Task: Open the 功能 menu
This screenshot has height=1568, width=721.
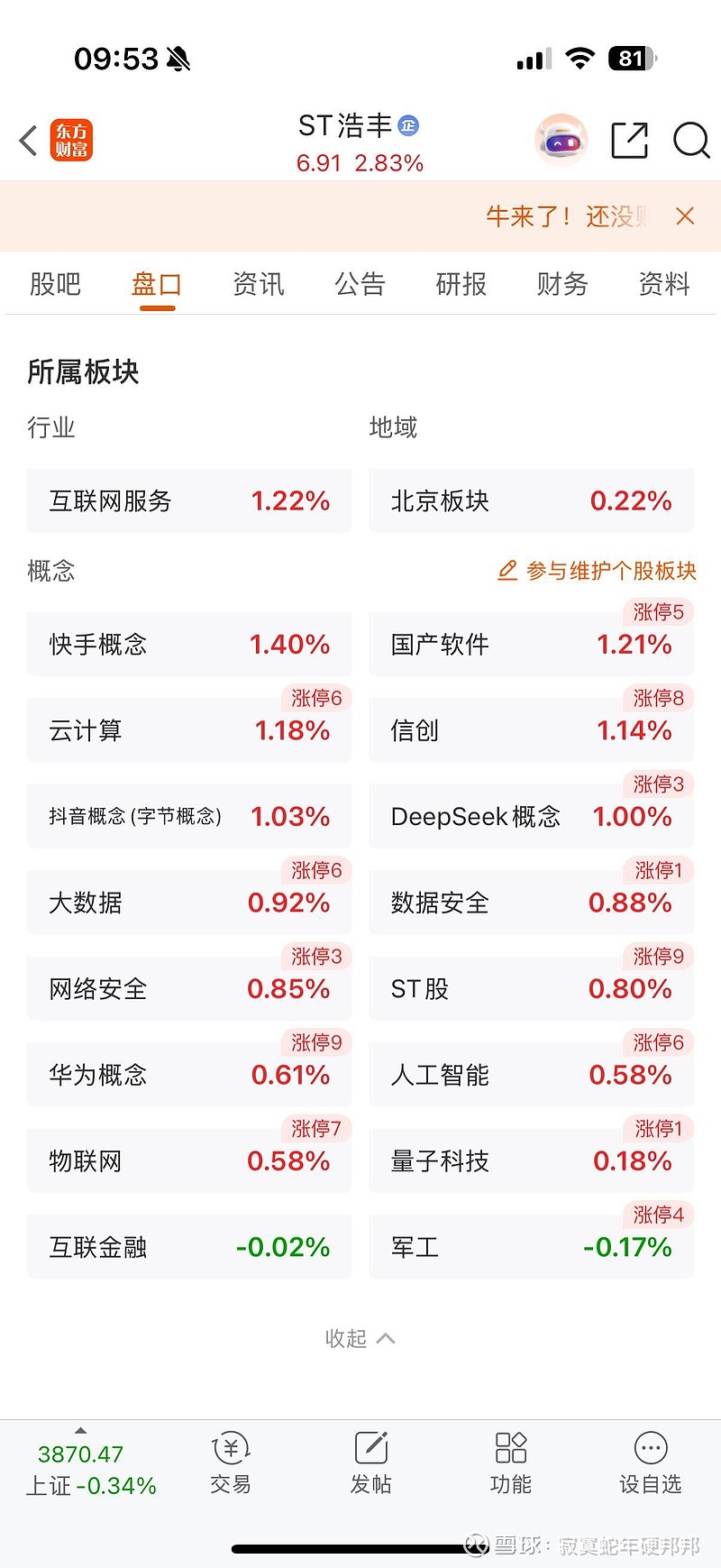Action: (x=510, y=1463)
